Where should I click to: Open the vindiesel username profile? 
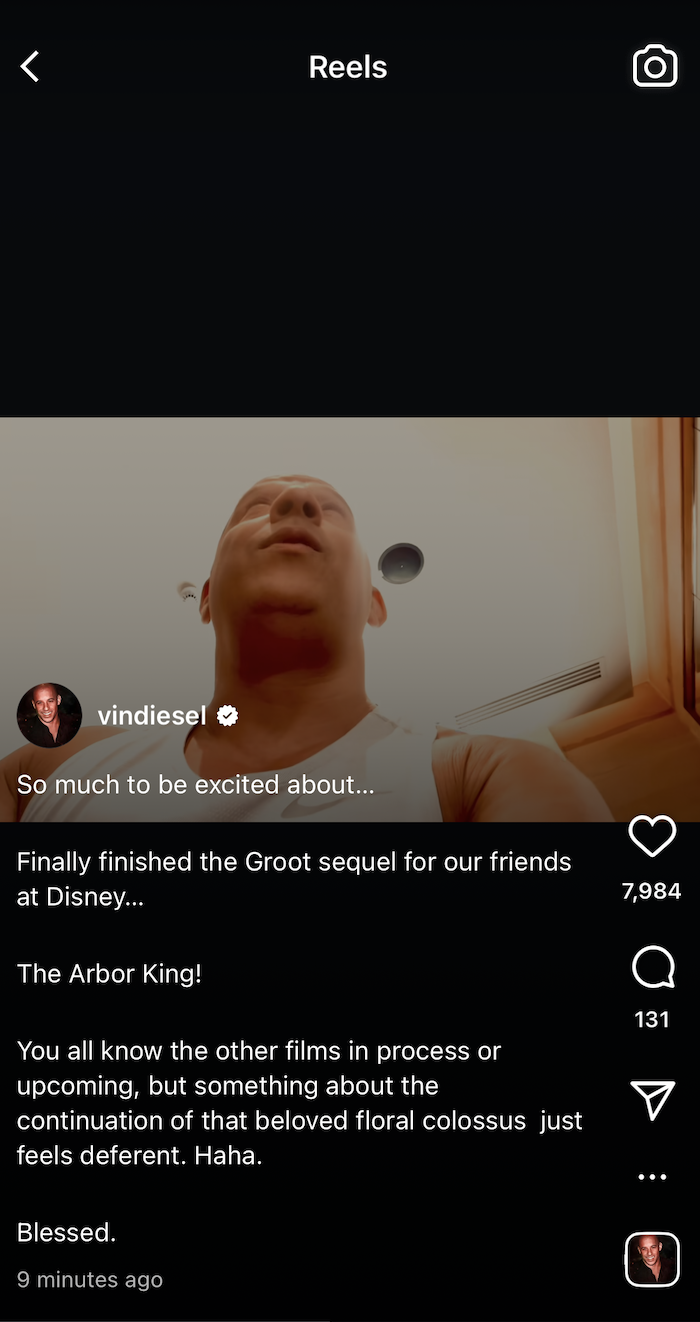(152, 715)
